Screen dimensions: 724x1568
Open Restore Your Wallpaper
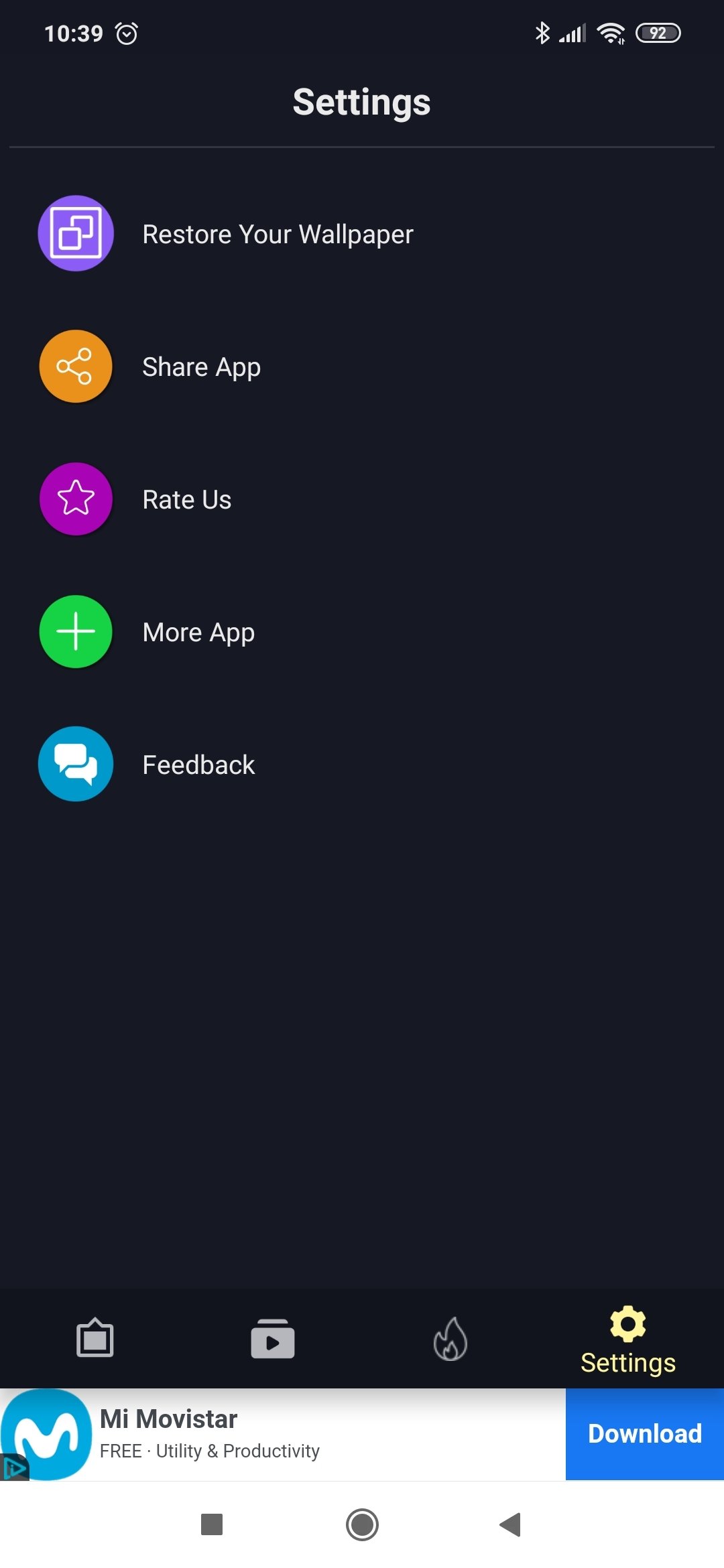click(362, 234)
